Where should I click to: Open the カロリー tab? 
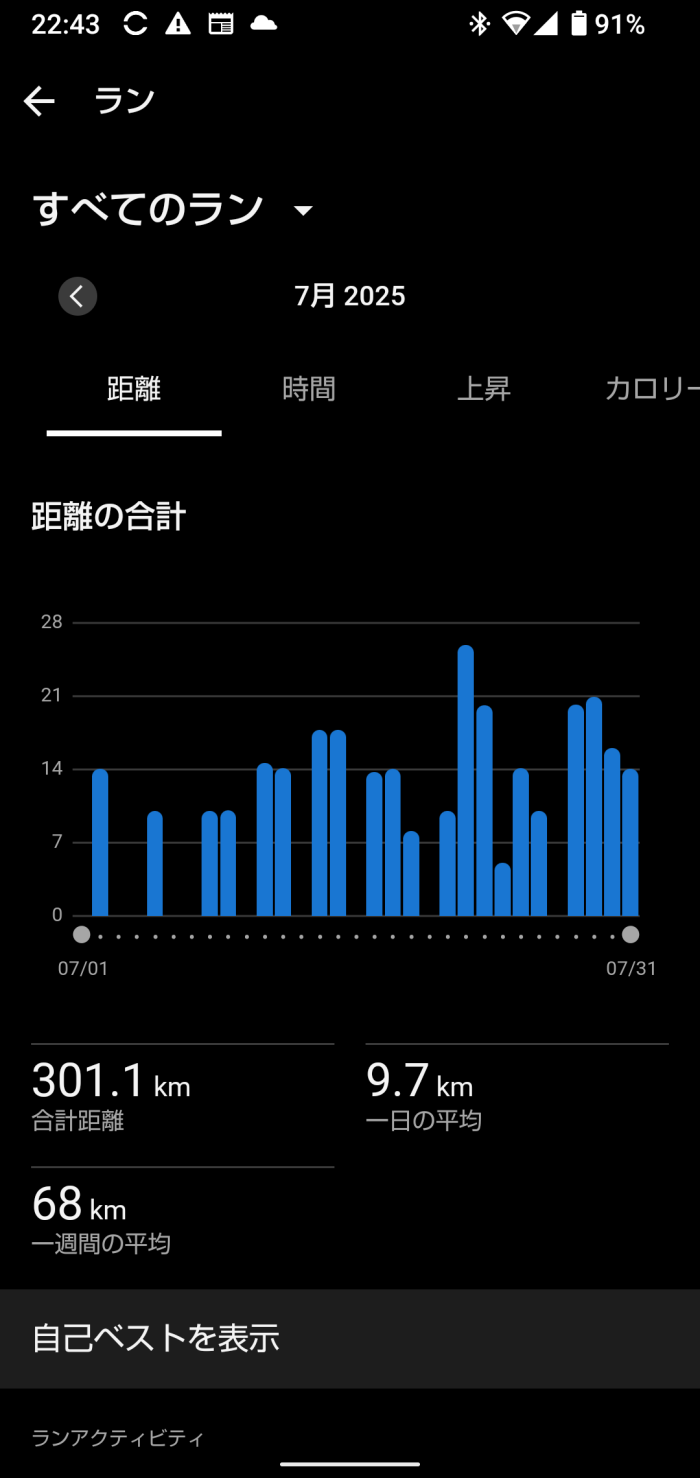[x=650, y=389]
